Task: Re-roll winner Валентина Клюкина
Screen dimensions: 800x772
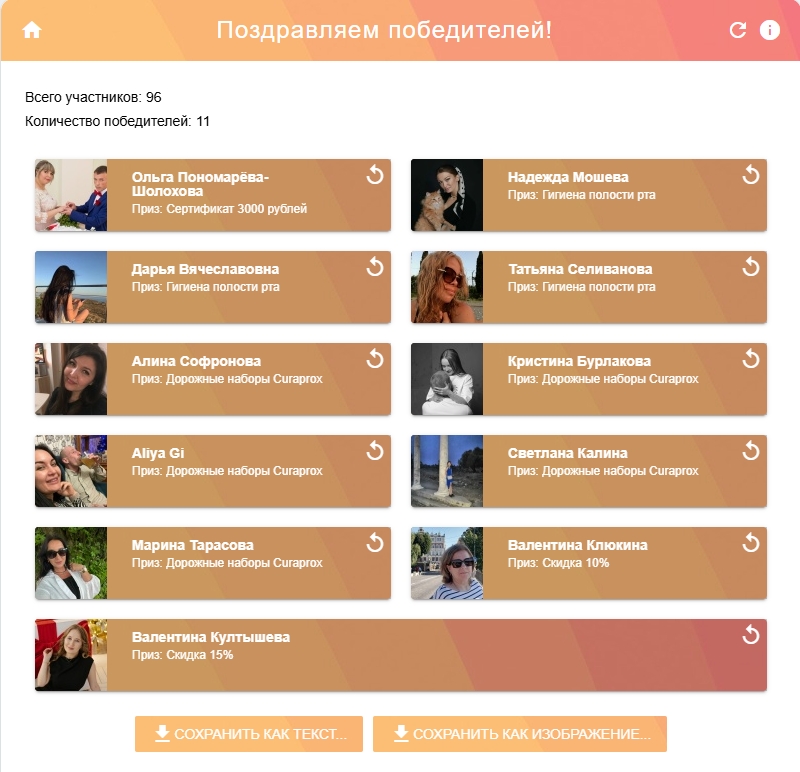Action: (x=751, y=543)
